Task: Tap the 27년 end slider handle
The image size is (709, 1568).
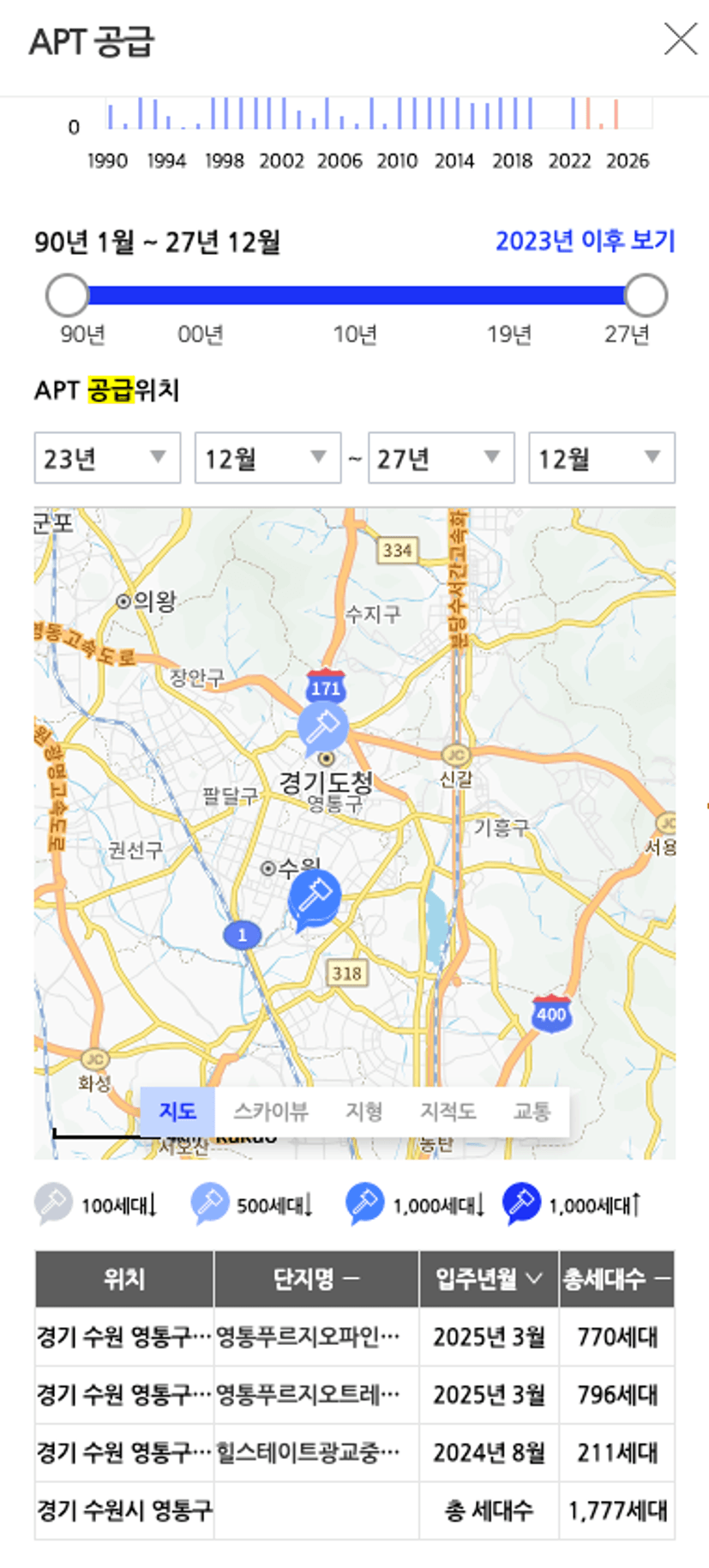Action: [646, 295]
